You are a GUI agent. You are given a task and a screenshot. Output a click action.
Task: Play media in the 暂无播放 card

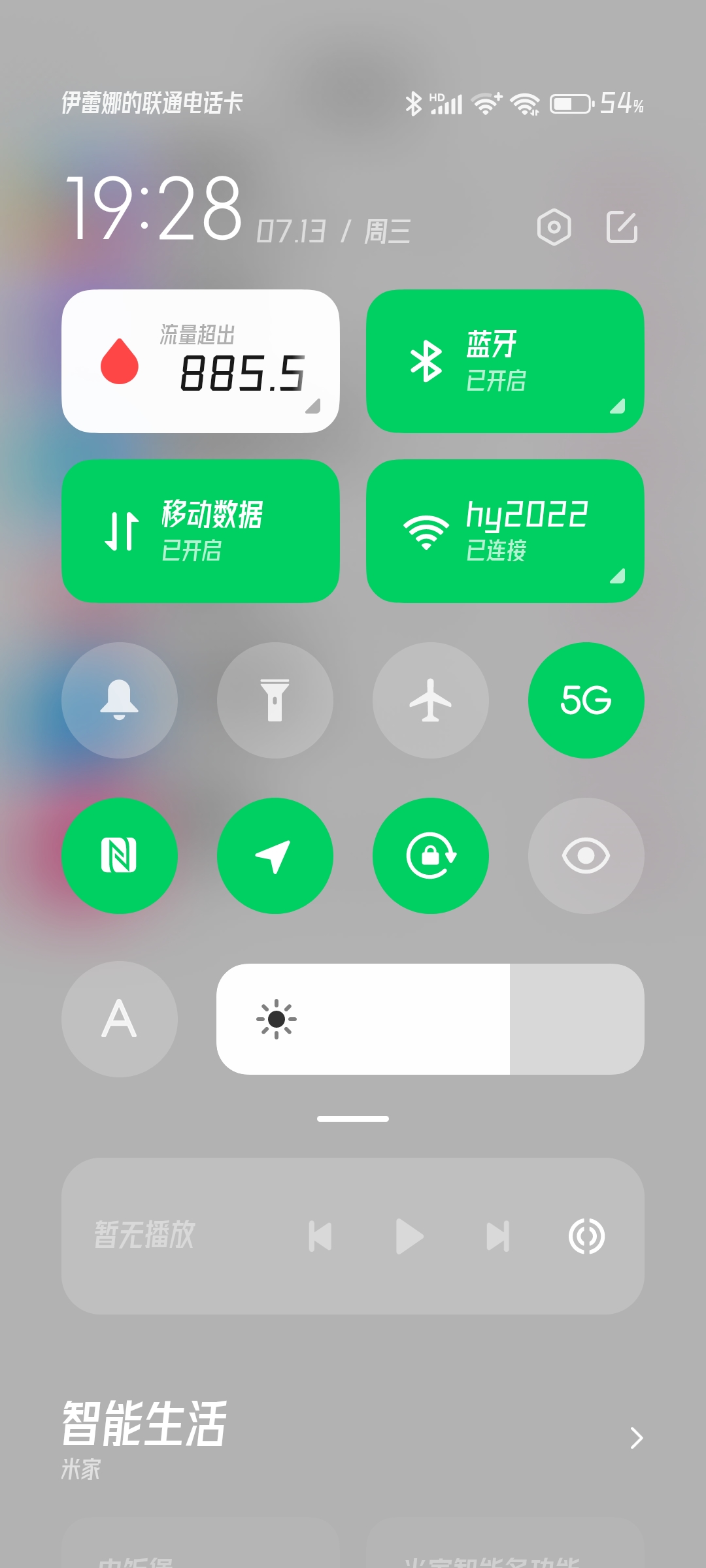(x=409, y=1236)
